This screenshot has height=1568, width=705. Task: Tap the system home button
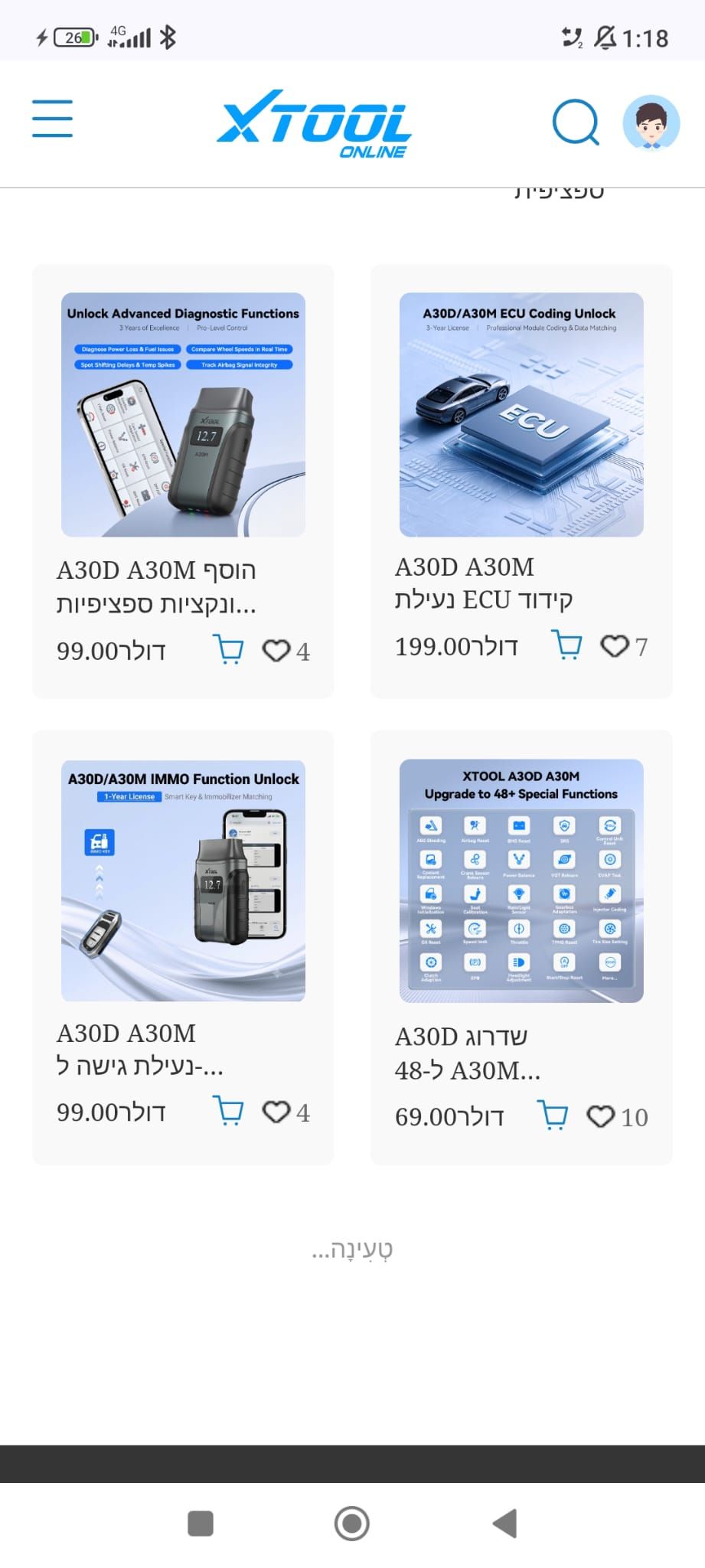tap(352, 1524)
